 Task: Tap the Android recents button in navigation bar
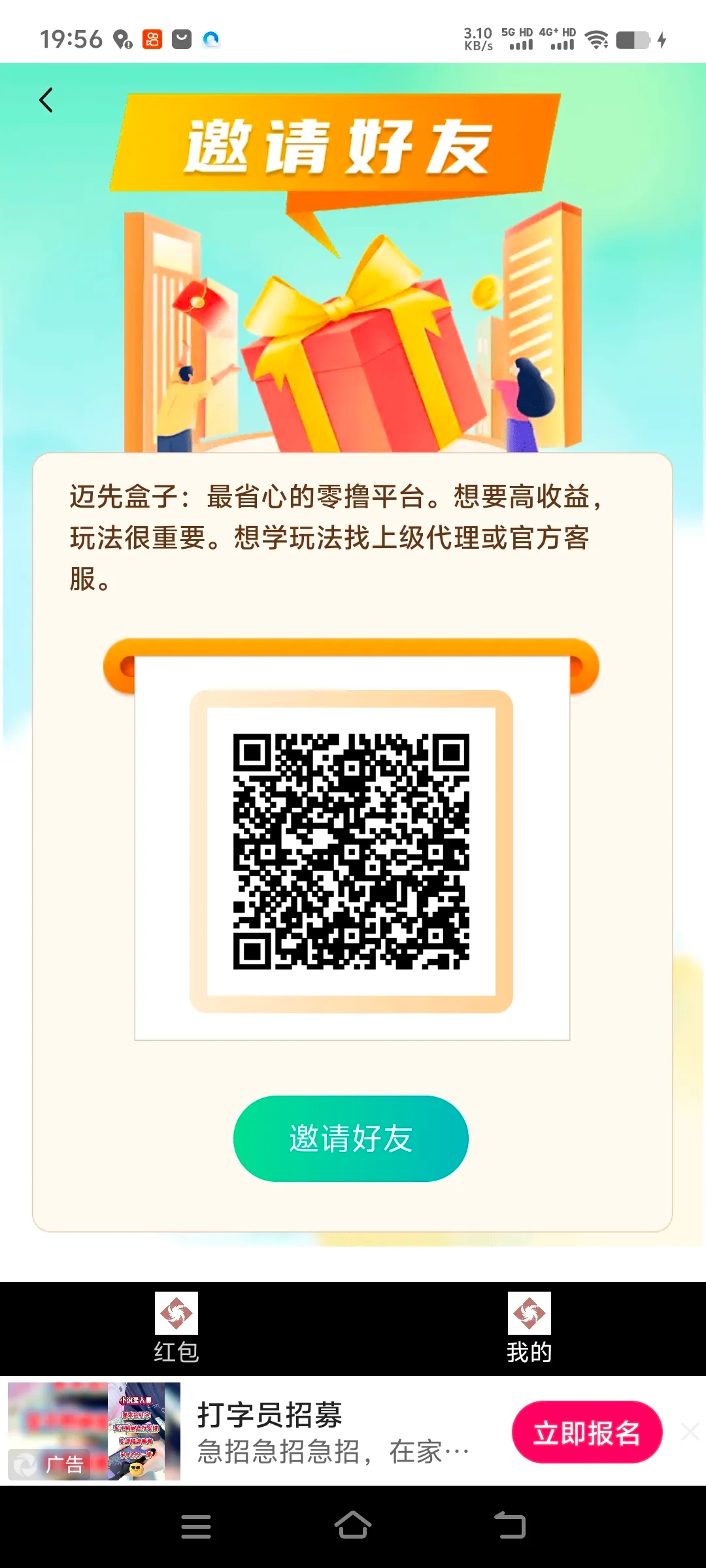[196, 1526]
